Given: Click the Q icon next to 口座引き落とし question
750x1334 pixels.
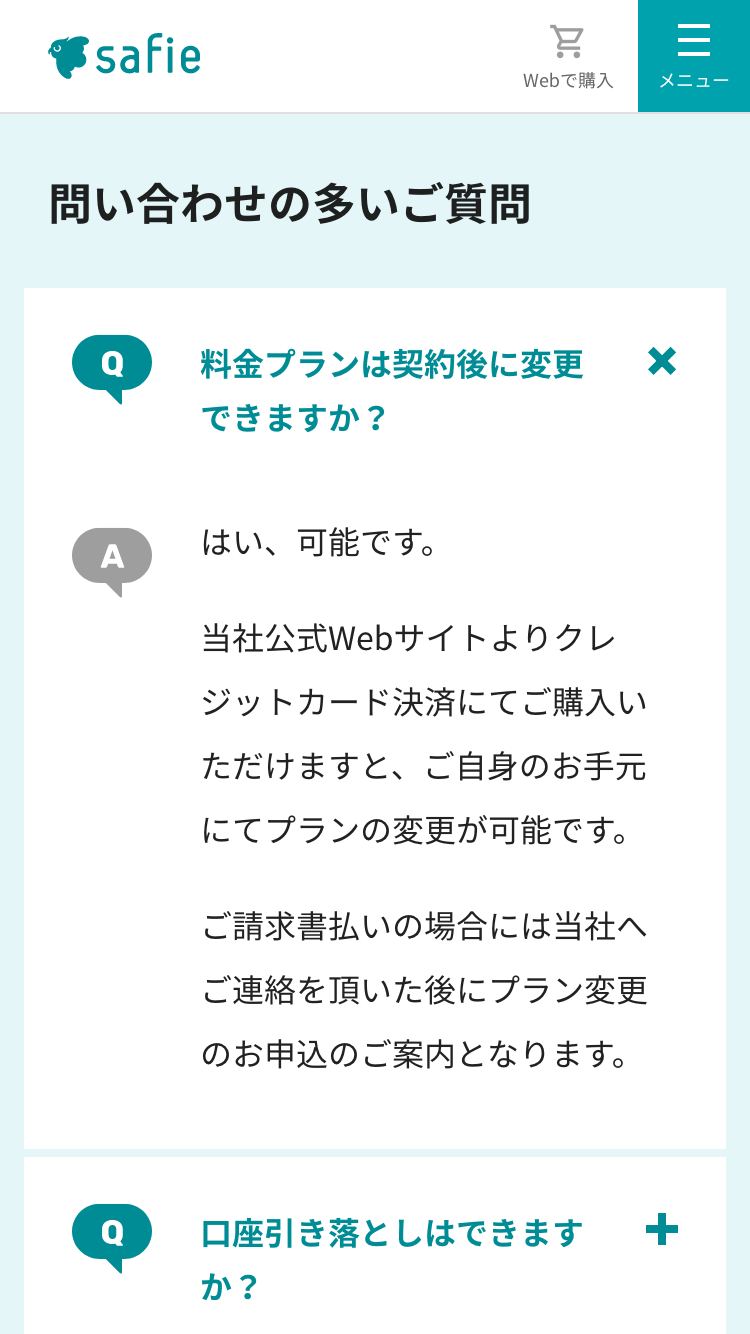Looking at the screenshot, I should click(112, 1232).
